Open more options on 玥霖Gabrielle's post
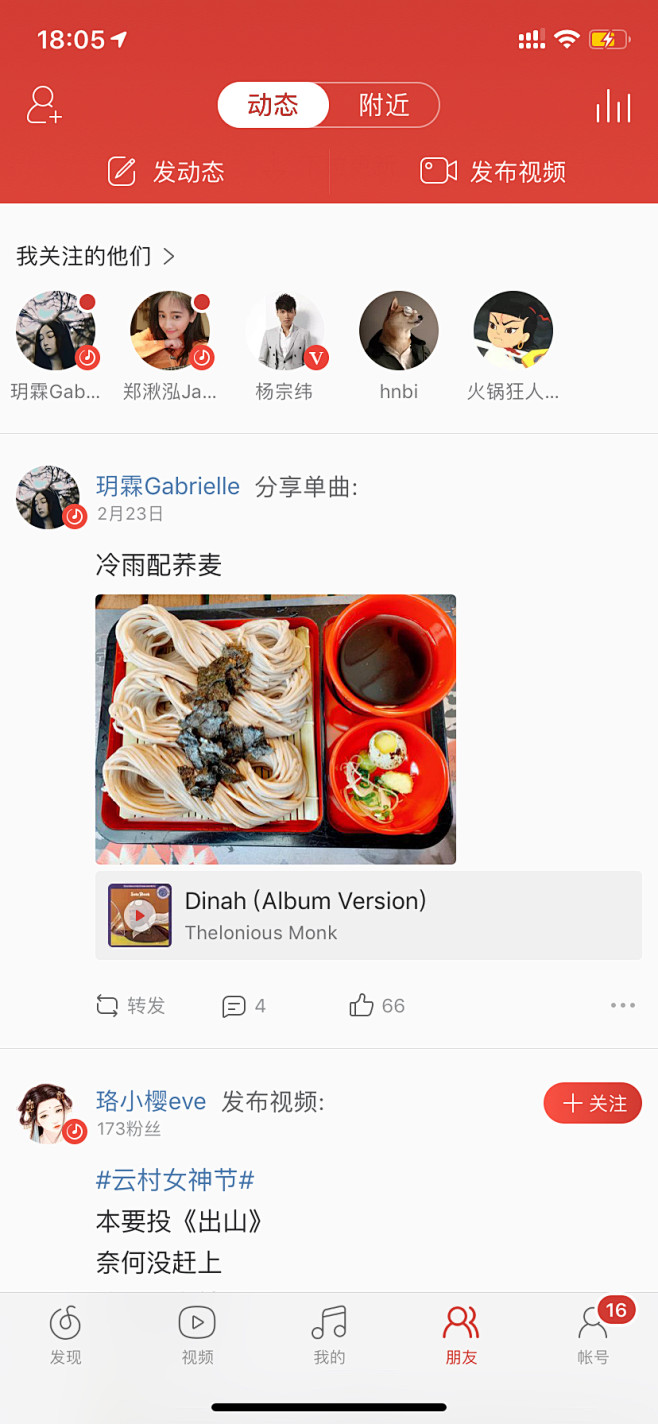658x1424 pixels. pyautogui.click(x=622, y=1006)
